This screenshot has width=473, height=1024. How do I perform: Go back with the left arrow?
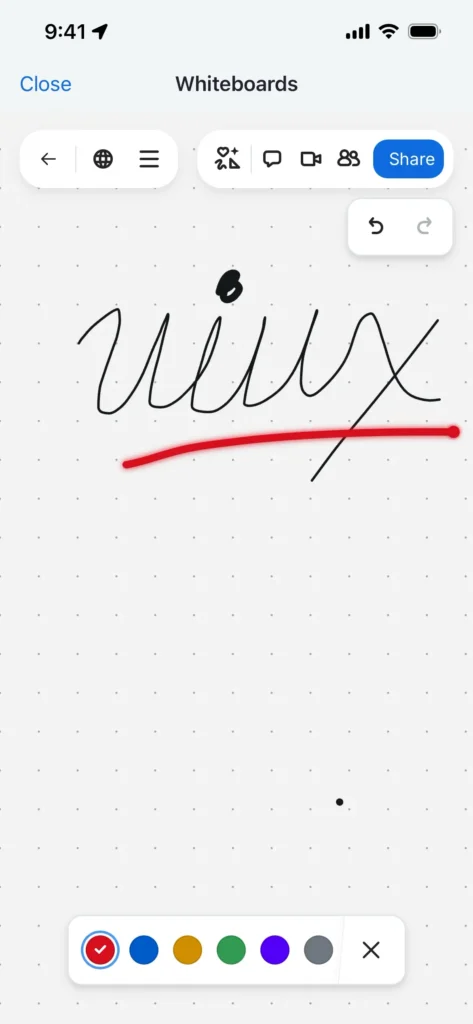tap(48, 159)
